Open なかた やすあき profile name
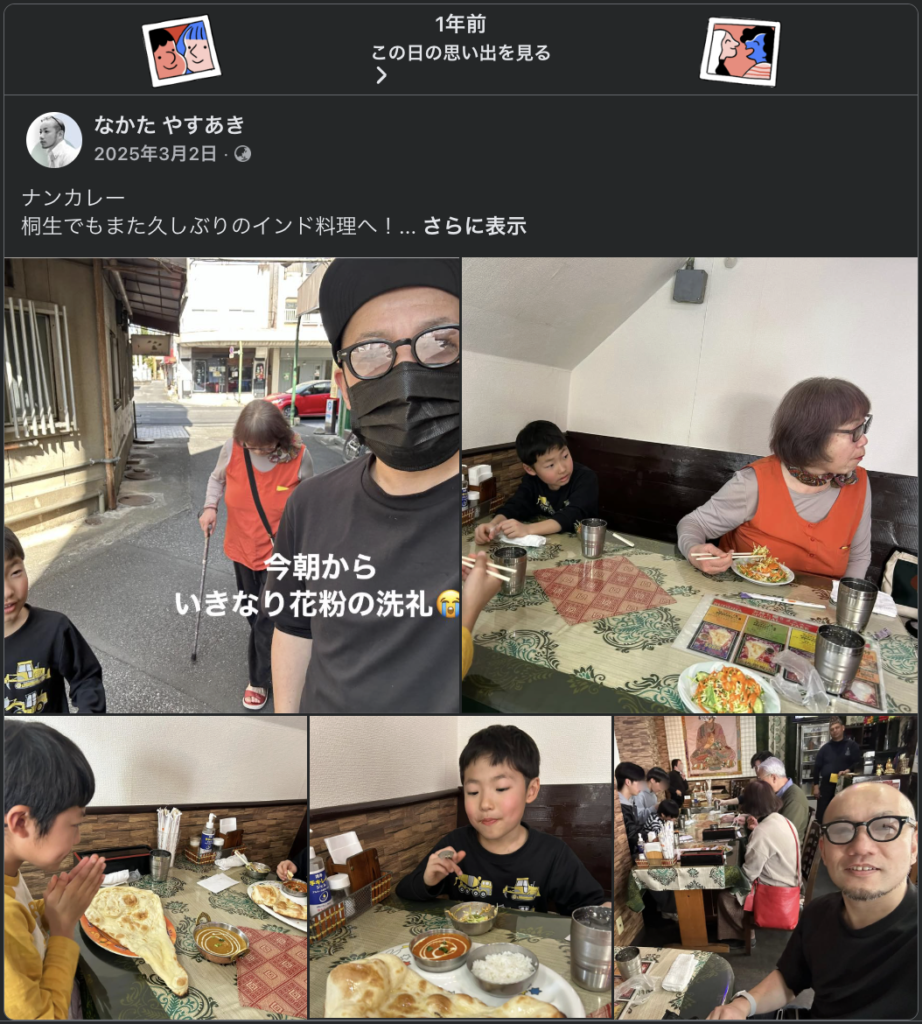Viewport: 922px width, 1024px height. tap(169, 126)
